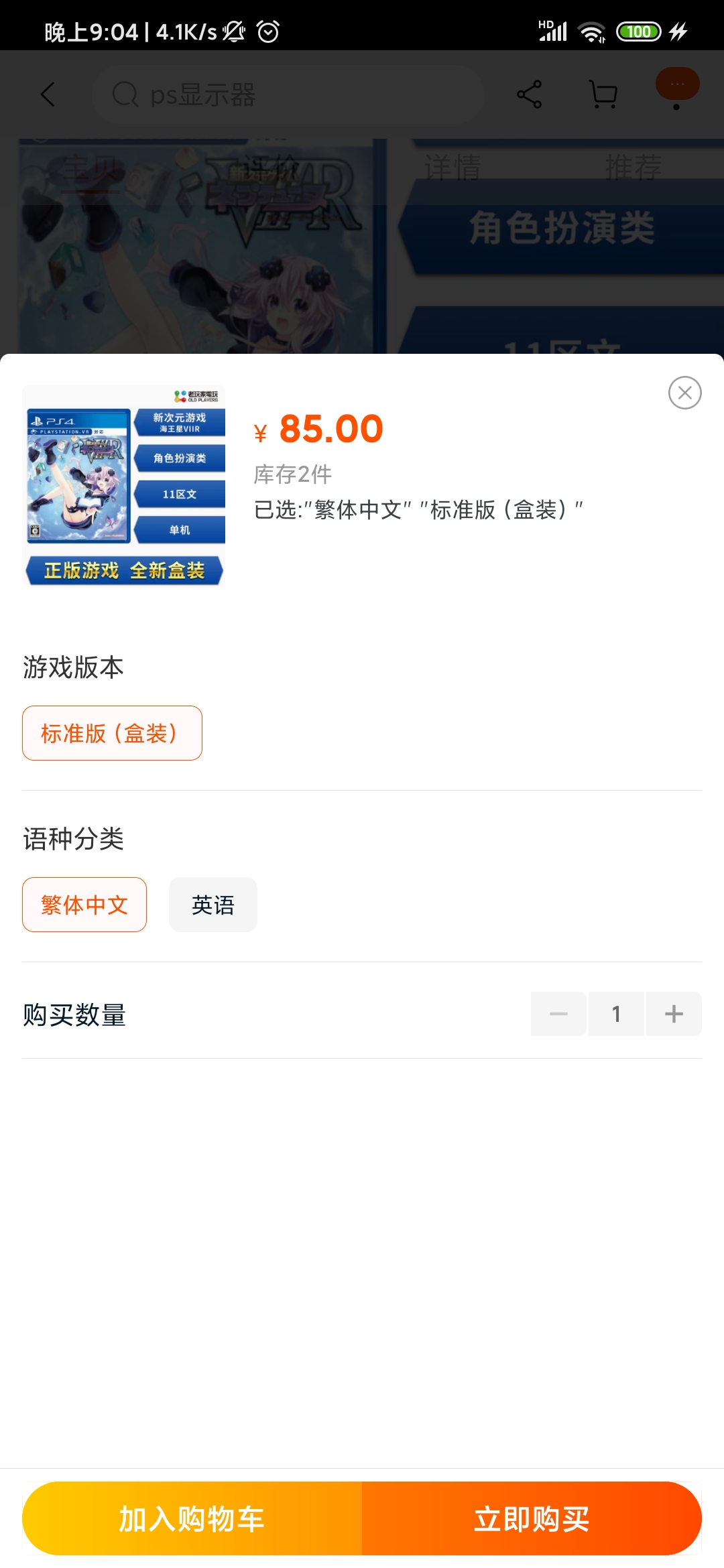Increase purchase quantity with plus button
The image size is (724, 1568).
(x=674, y=1014)
